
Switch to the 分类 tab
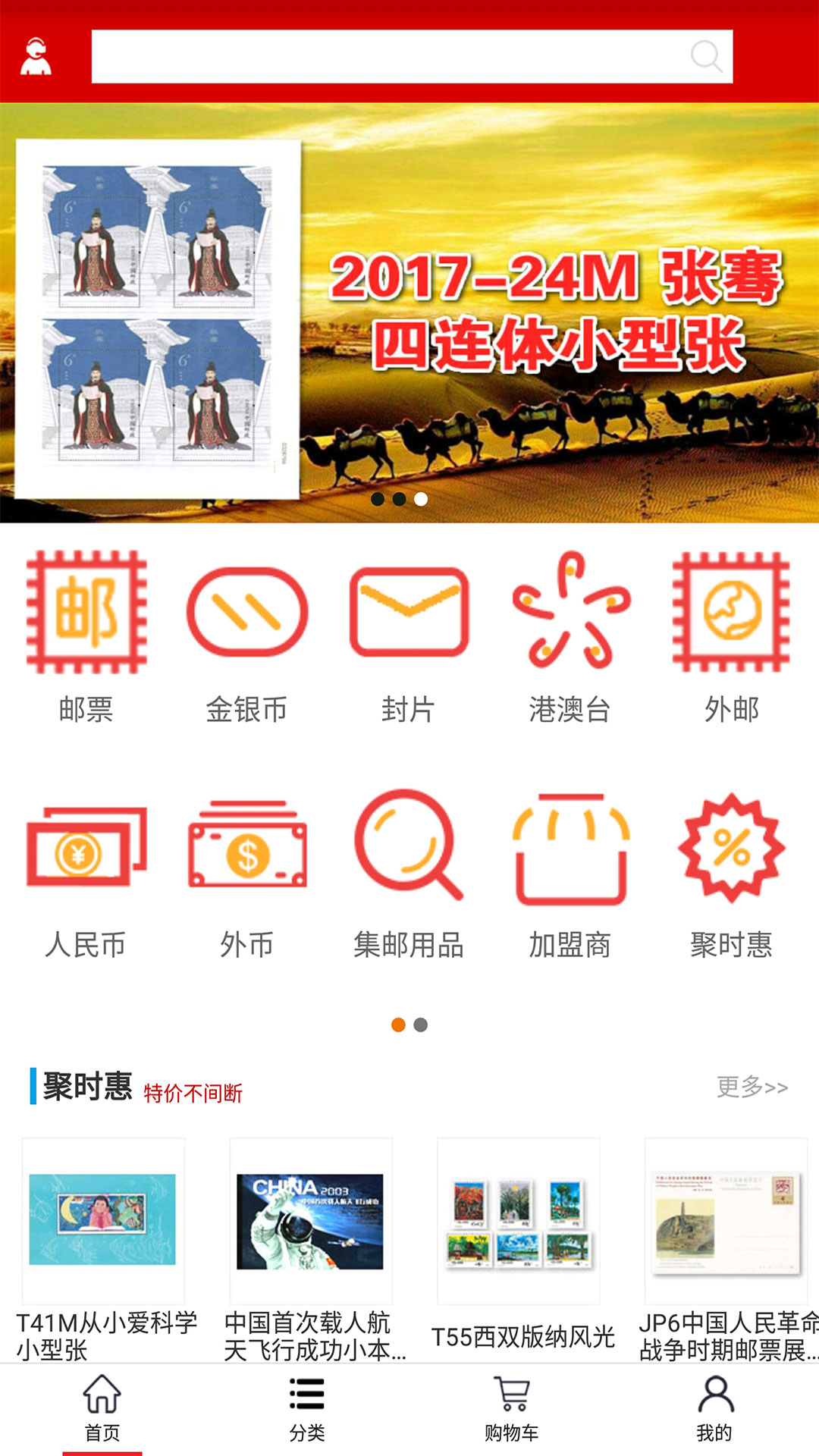tap(307, 1410)
